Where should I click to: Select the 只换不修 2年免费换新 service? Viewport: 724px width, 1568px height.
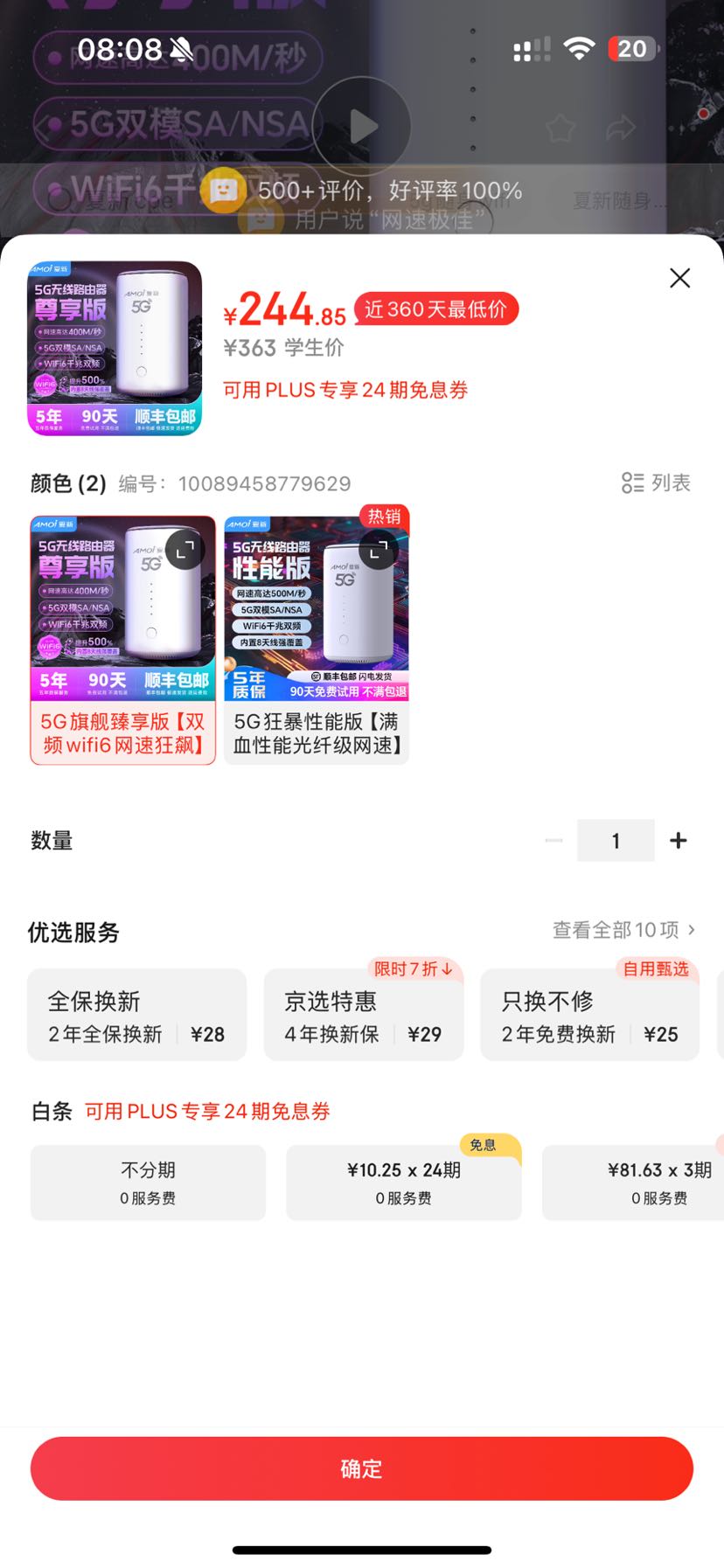pos(589,1015)
